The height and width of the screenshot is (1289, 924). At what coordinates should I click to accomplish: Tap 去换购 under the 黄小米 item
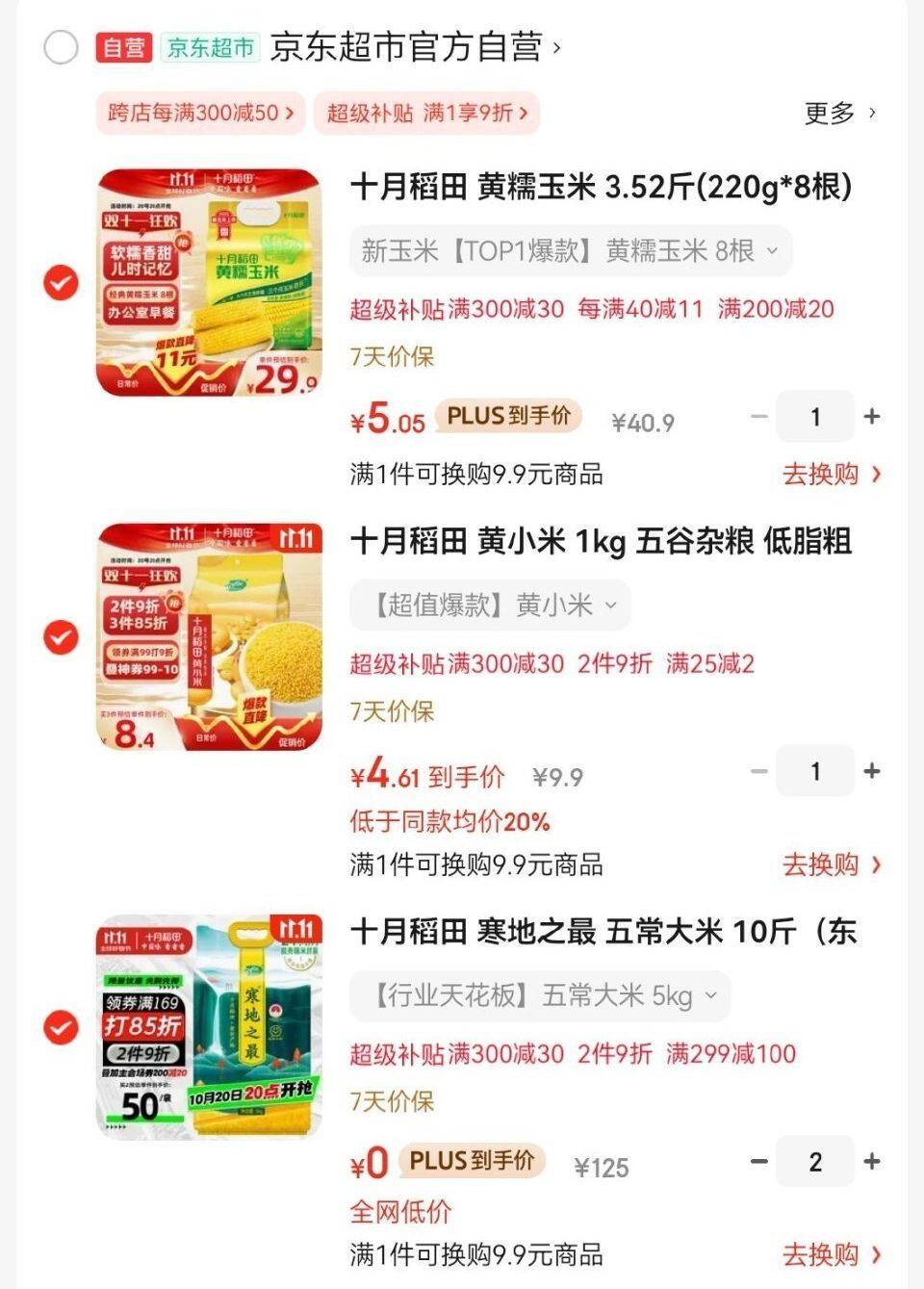(x=831, y=864)
